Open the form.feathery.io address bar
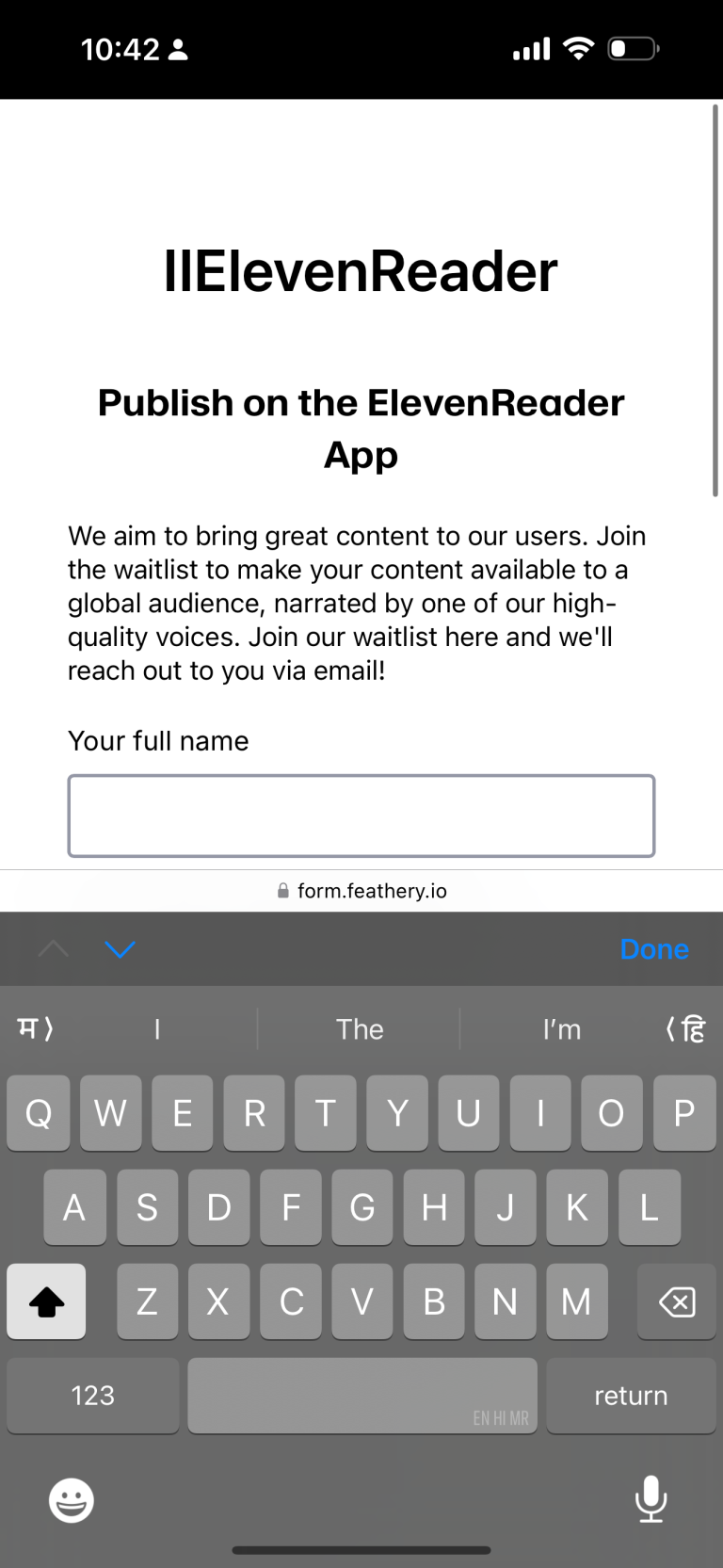 click(x=361, y=891)
